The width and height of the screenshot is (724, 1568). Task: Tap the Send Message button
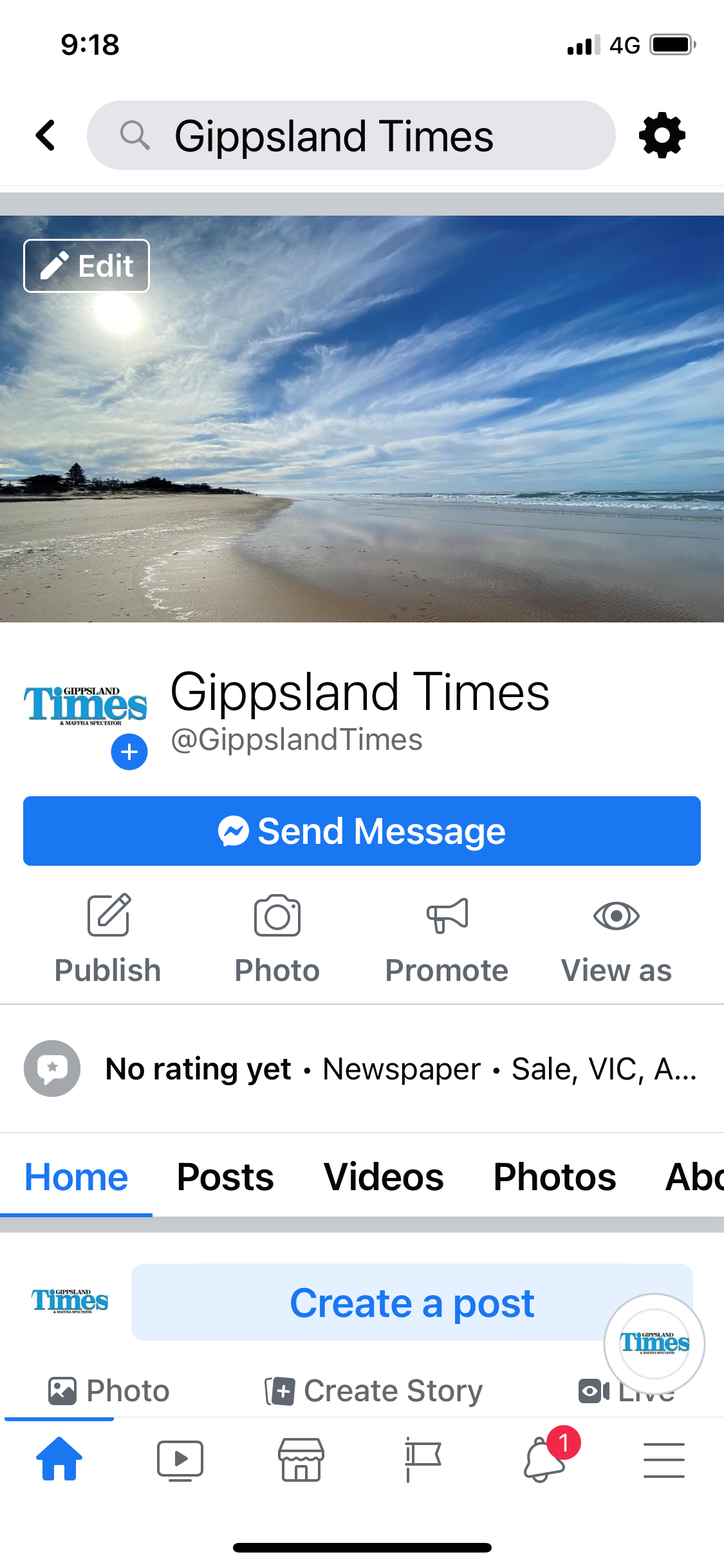pos(362,831)
